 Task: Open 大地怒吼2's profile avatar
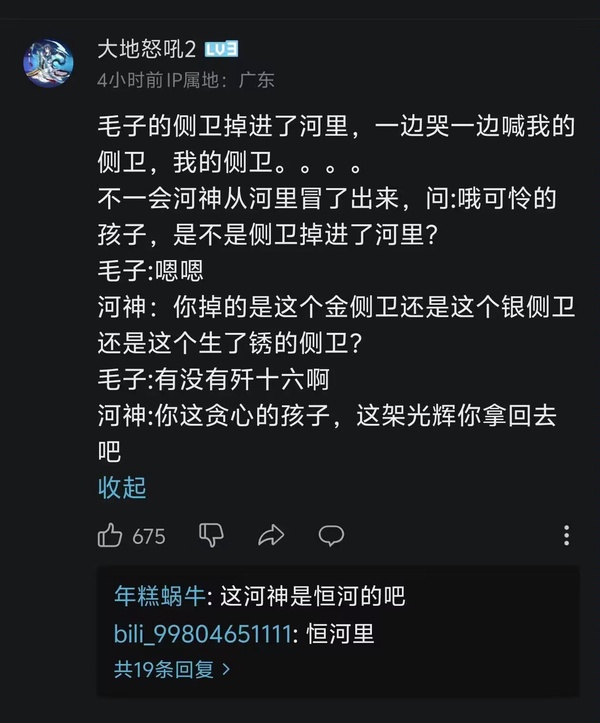tap(47, 62)
